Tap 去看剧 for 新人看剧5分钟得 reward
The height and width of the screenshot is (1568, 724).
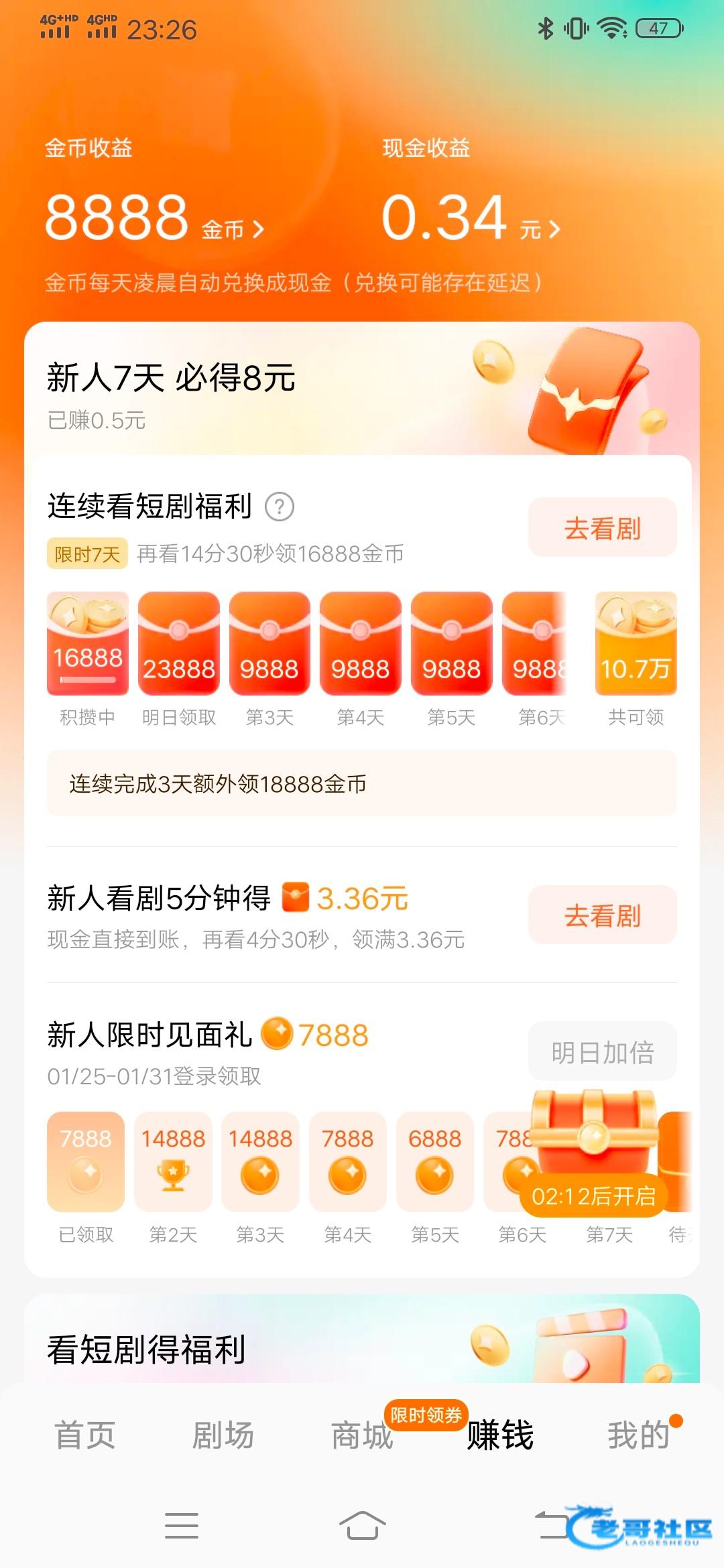[602, 915]
